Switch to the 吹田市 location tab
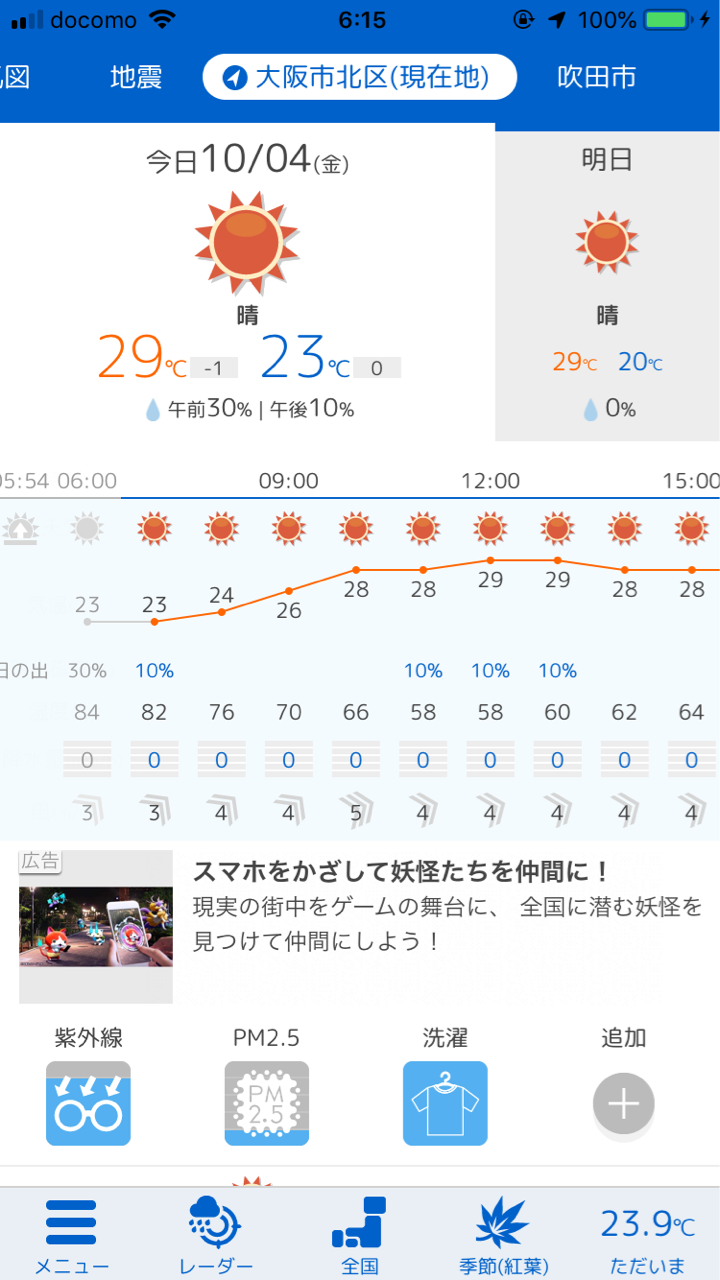 tap(596, 78)
